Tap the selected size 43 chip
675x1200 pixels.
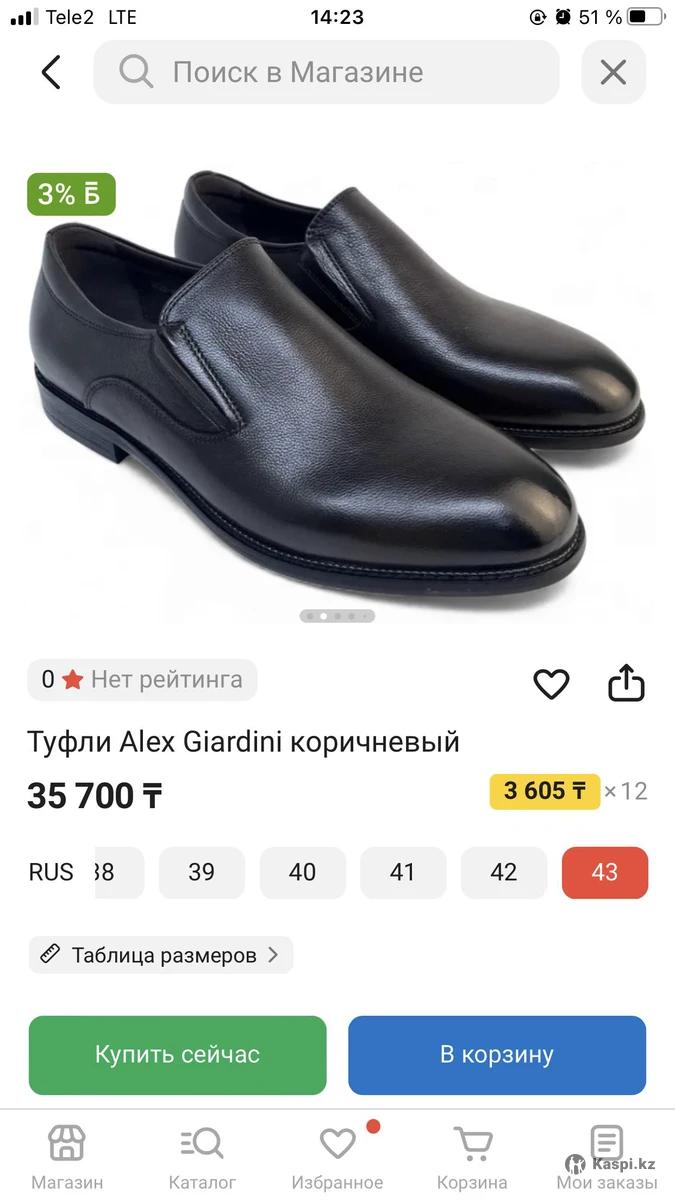click(604, 872)
